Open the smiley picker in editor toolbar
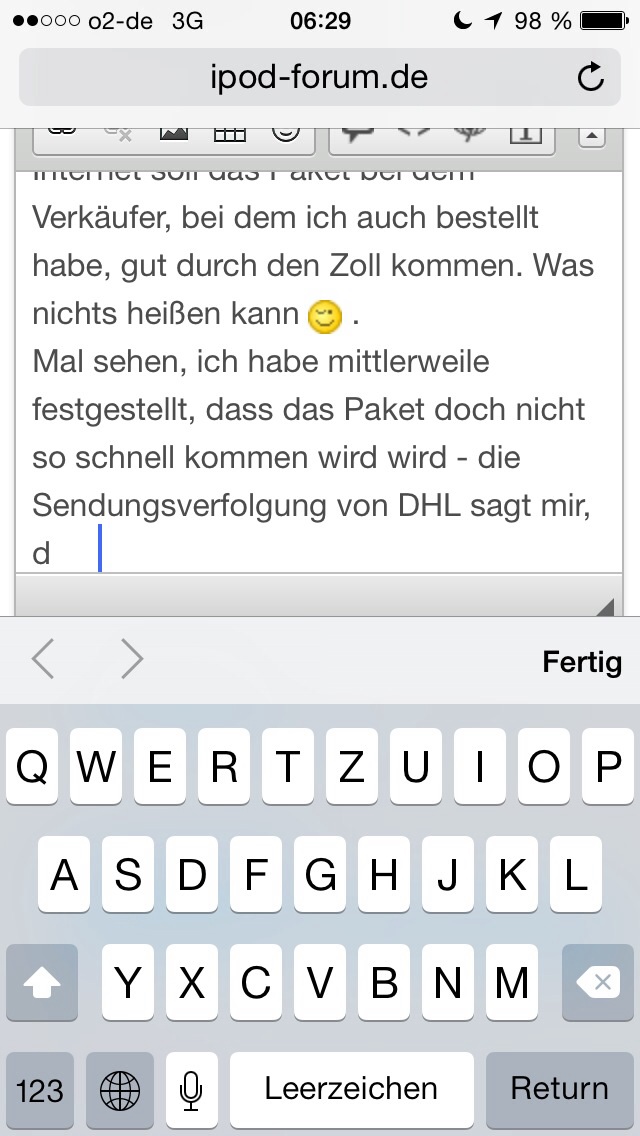This screenshot has height=1136, width=640. 286,134
